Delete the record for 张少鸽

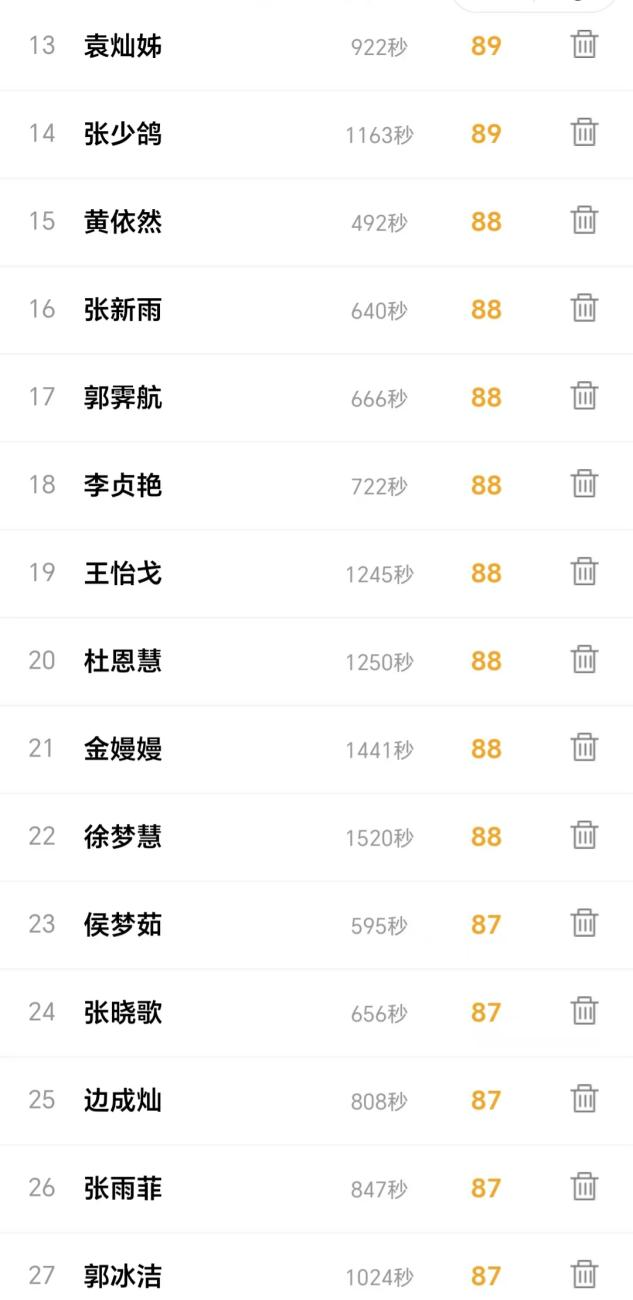pos(585,133)
